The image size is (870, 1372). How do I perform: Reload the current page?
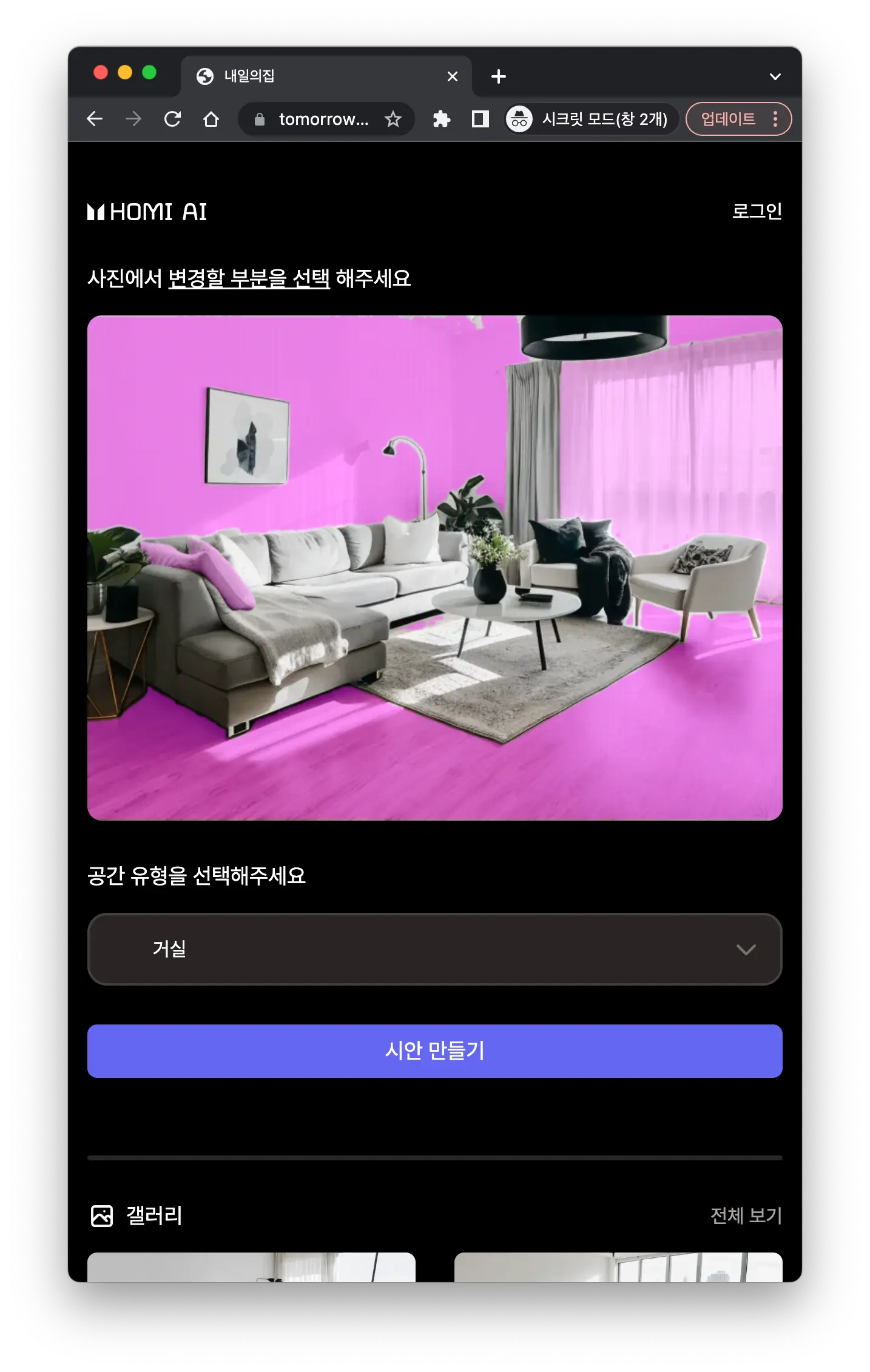click(172, 119)
